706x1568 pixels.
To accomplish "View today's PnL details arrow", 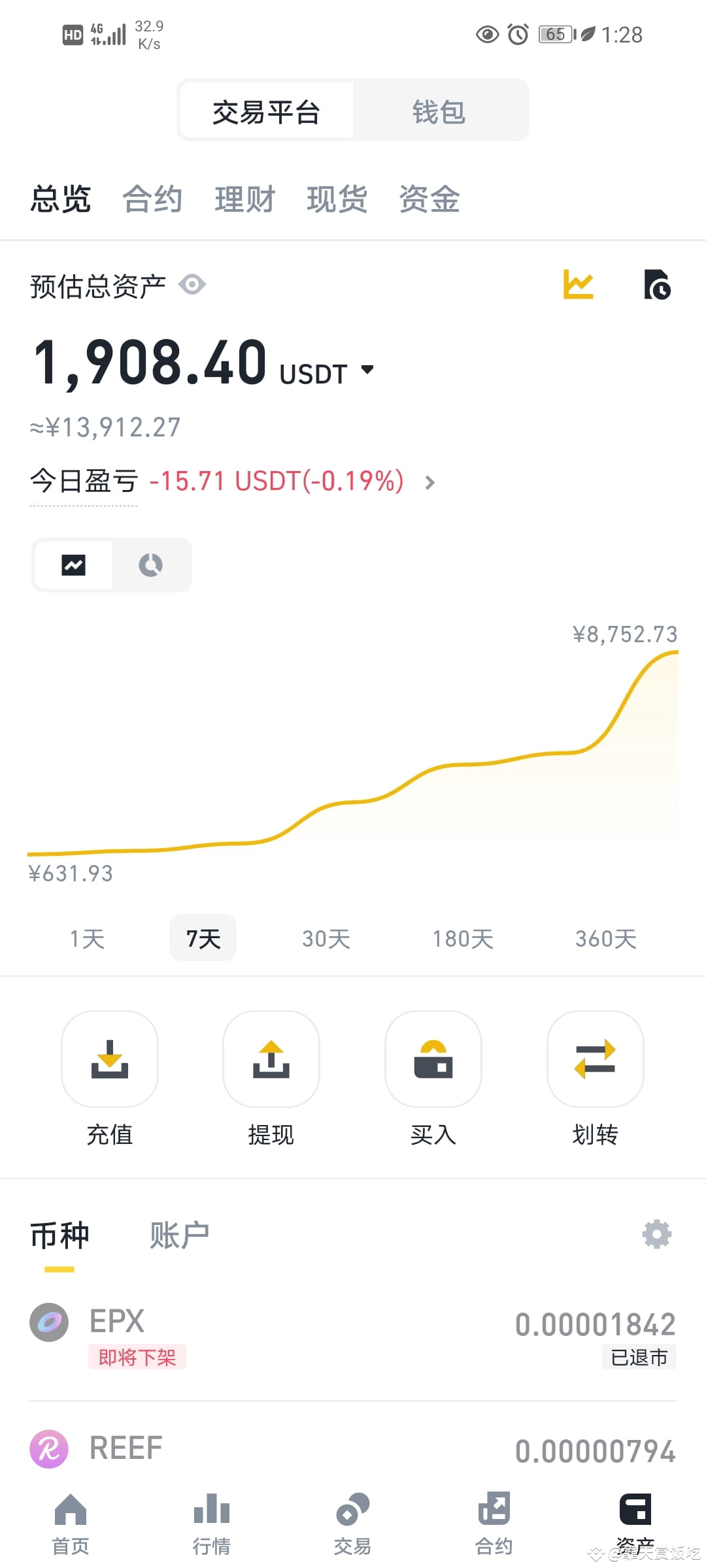I will [x=429, y=482].
